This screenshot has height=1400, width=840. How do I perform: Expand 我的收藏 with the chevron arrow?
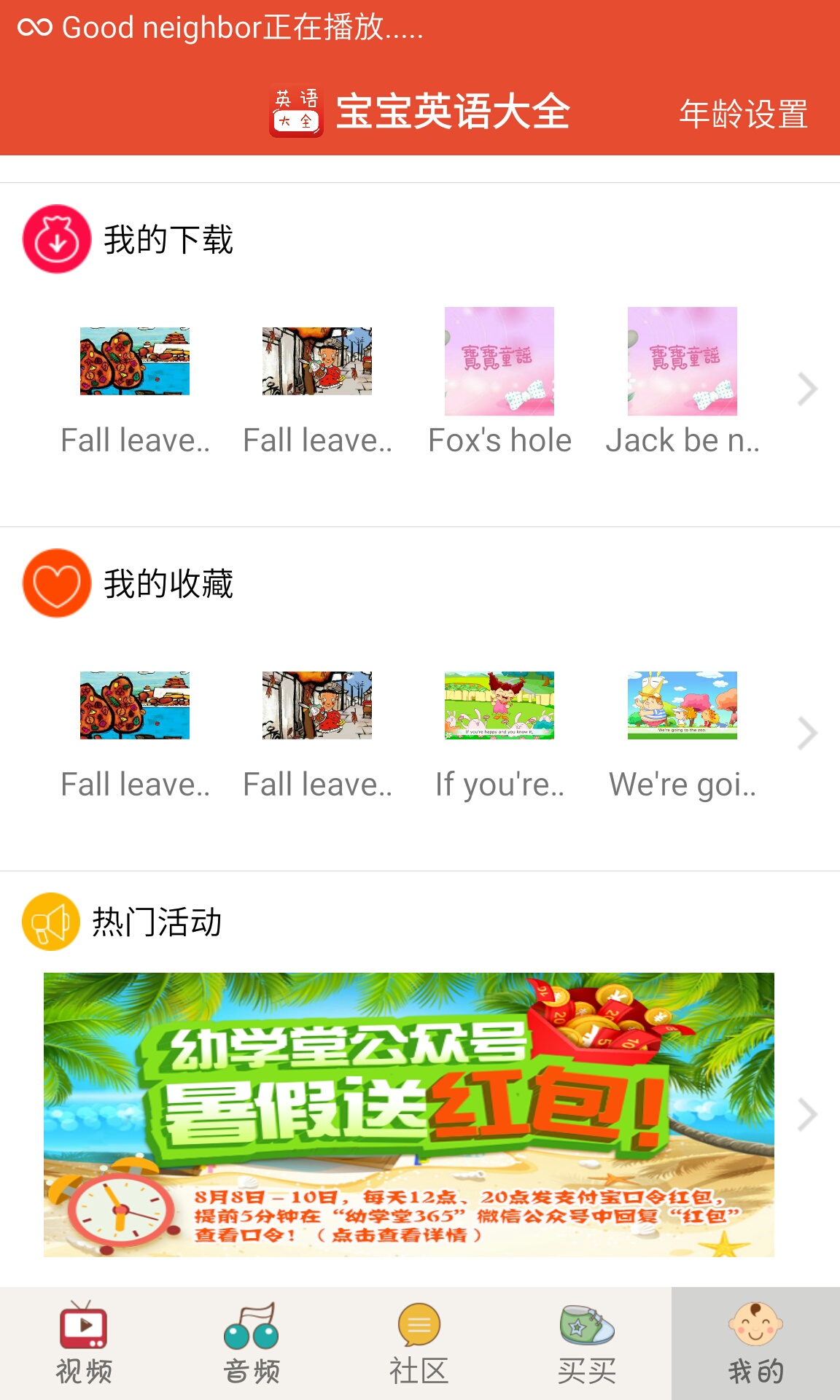click(807, 734)
